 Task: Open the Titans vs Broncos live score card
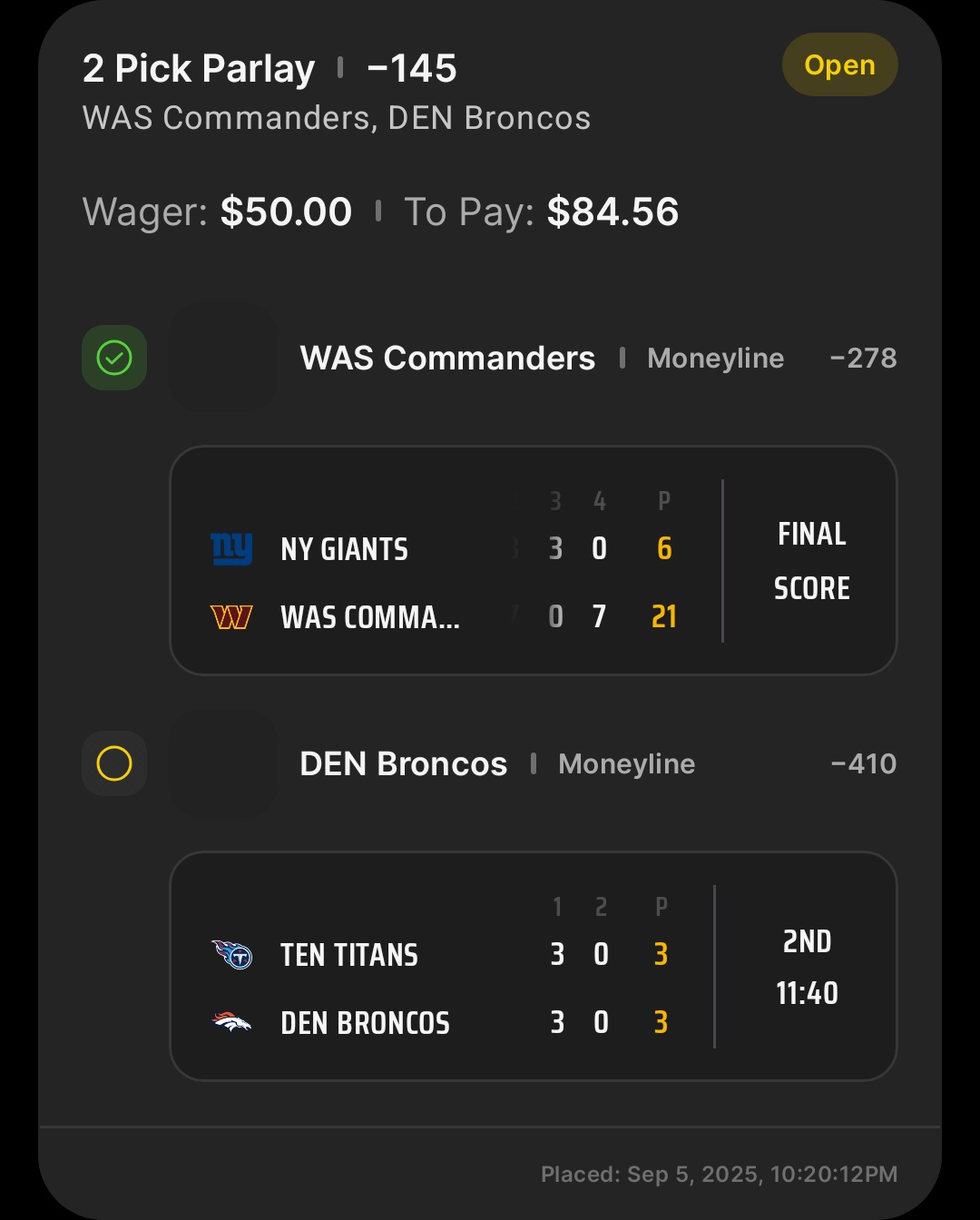[x=533, y=966]
